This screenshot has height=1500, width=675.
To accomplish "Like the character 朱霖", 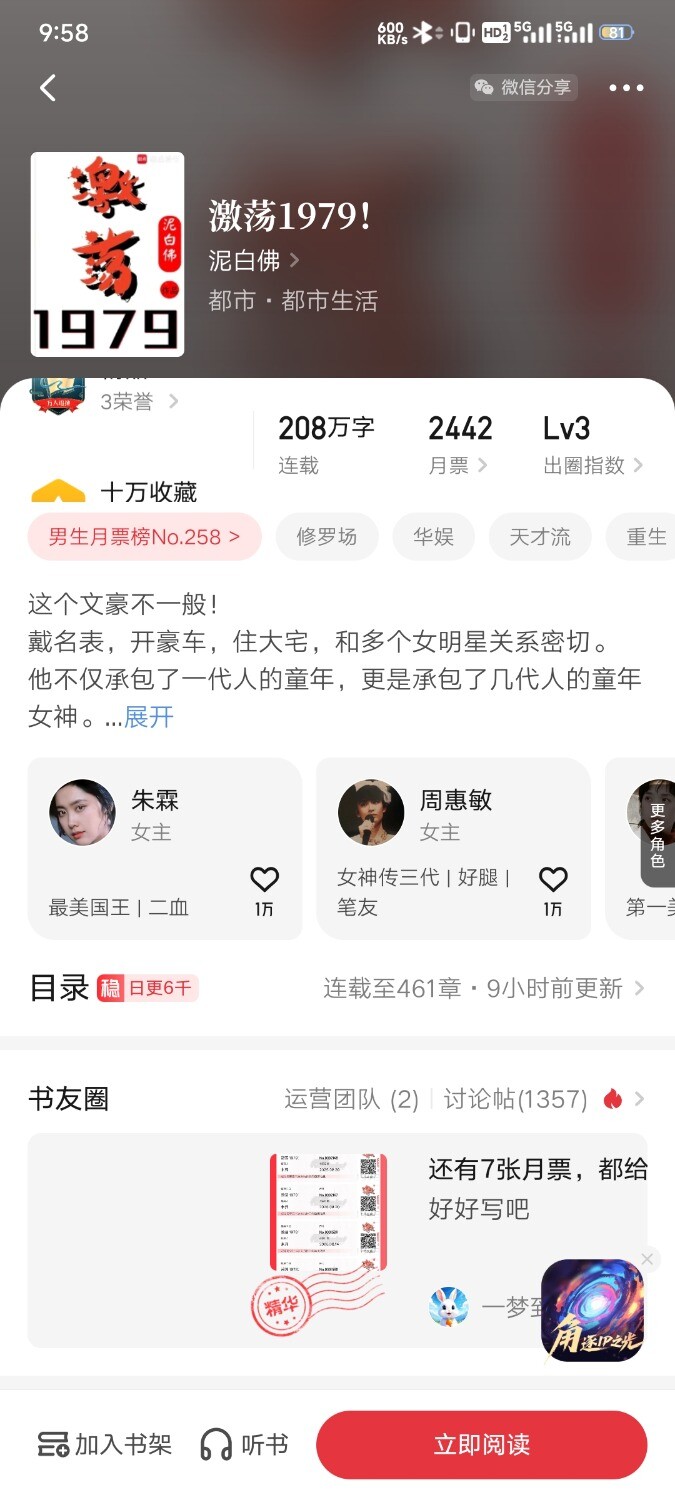I will [264, 880].
